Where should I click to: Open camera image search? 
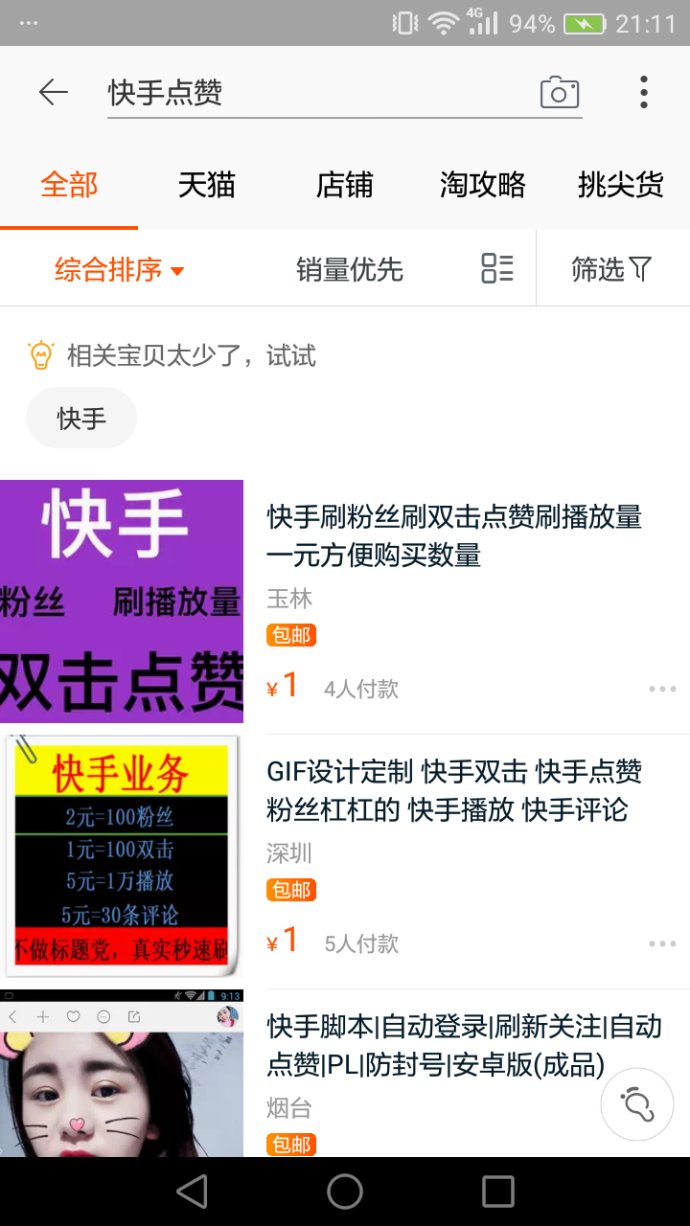[560, 93]
